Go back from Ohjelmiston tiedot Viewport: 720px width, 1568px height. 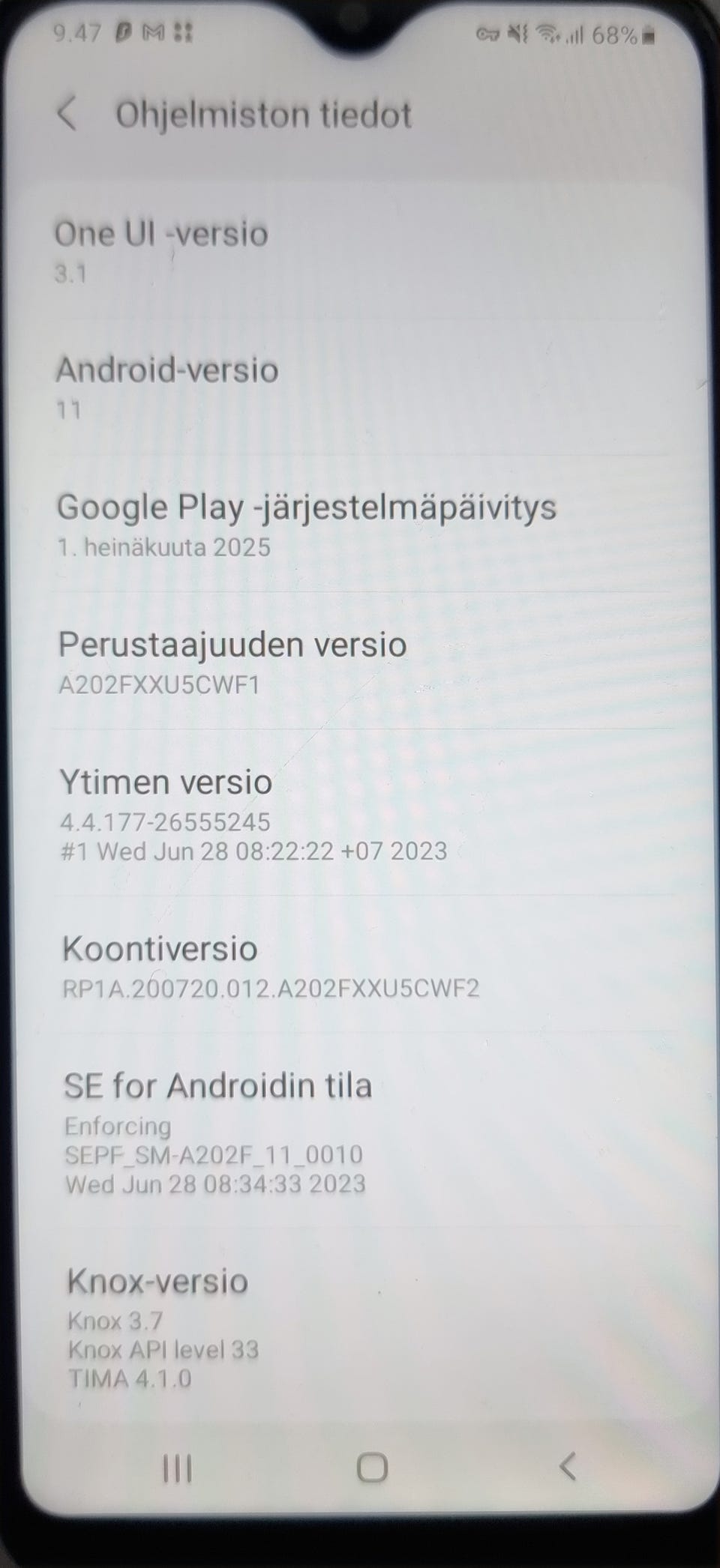click(x=67, y=114)
